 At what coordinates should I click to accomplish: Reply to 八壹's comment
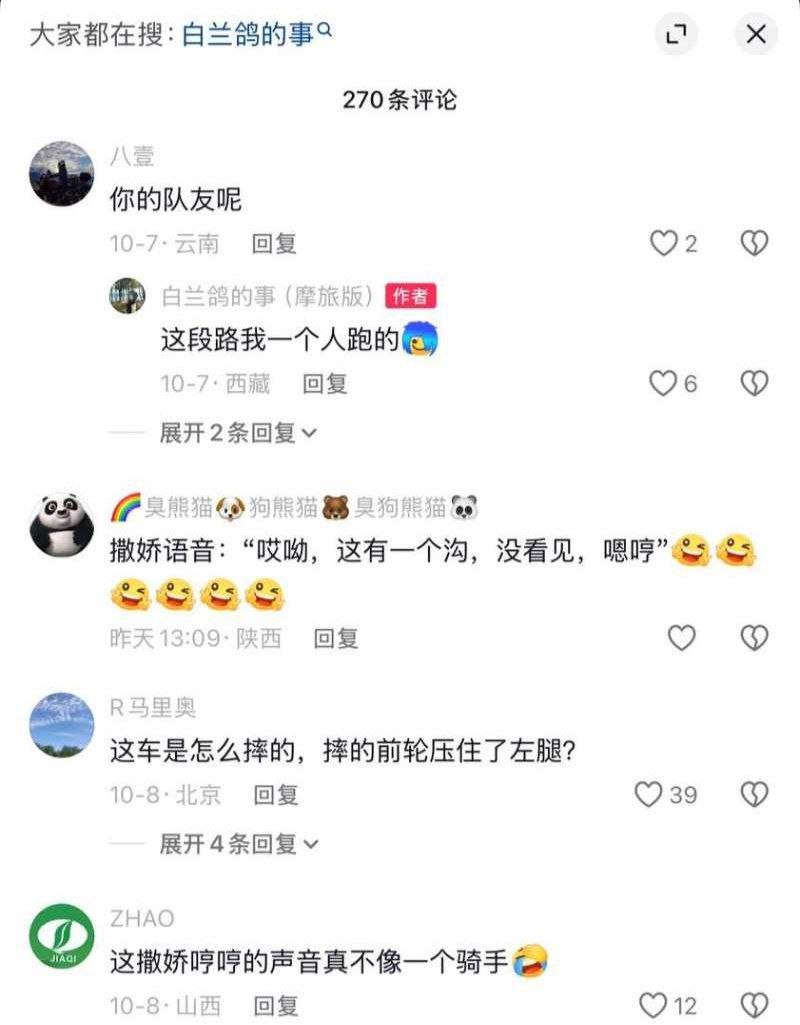click(x=274, y=243)
